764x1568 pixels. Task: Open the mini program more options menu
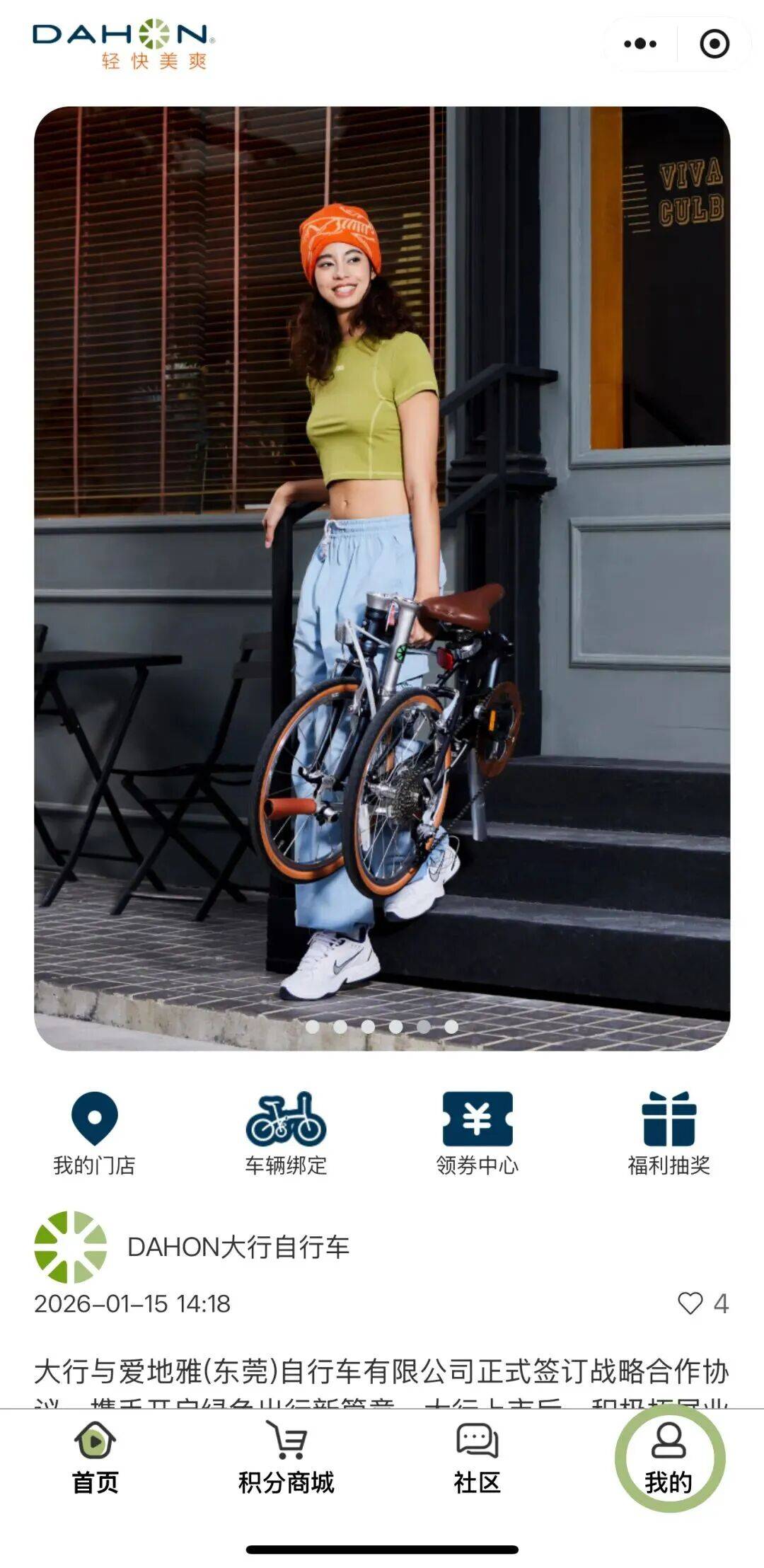click(x=640, y=44)
